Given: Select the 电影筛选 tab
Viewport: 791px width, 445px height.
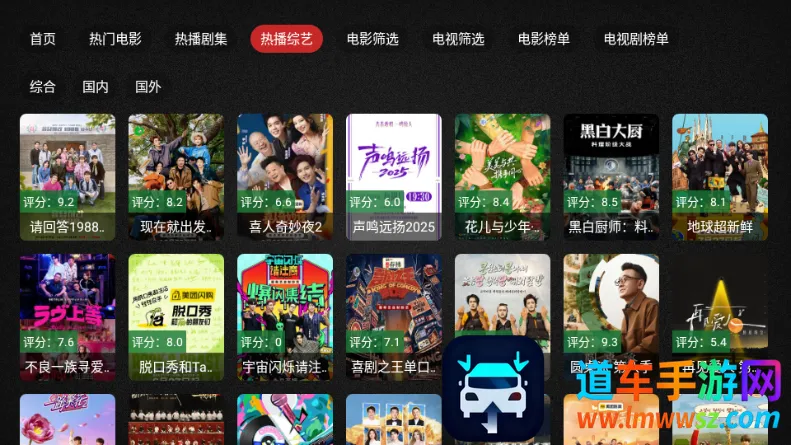Looking at the screenshot, I should coord(373,39).
